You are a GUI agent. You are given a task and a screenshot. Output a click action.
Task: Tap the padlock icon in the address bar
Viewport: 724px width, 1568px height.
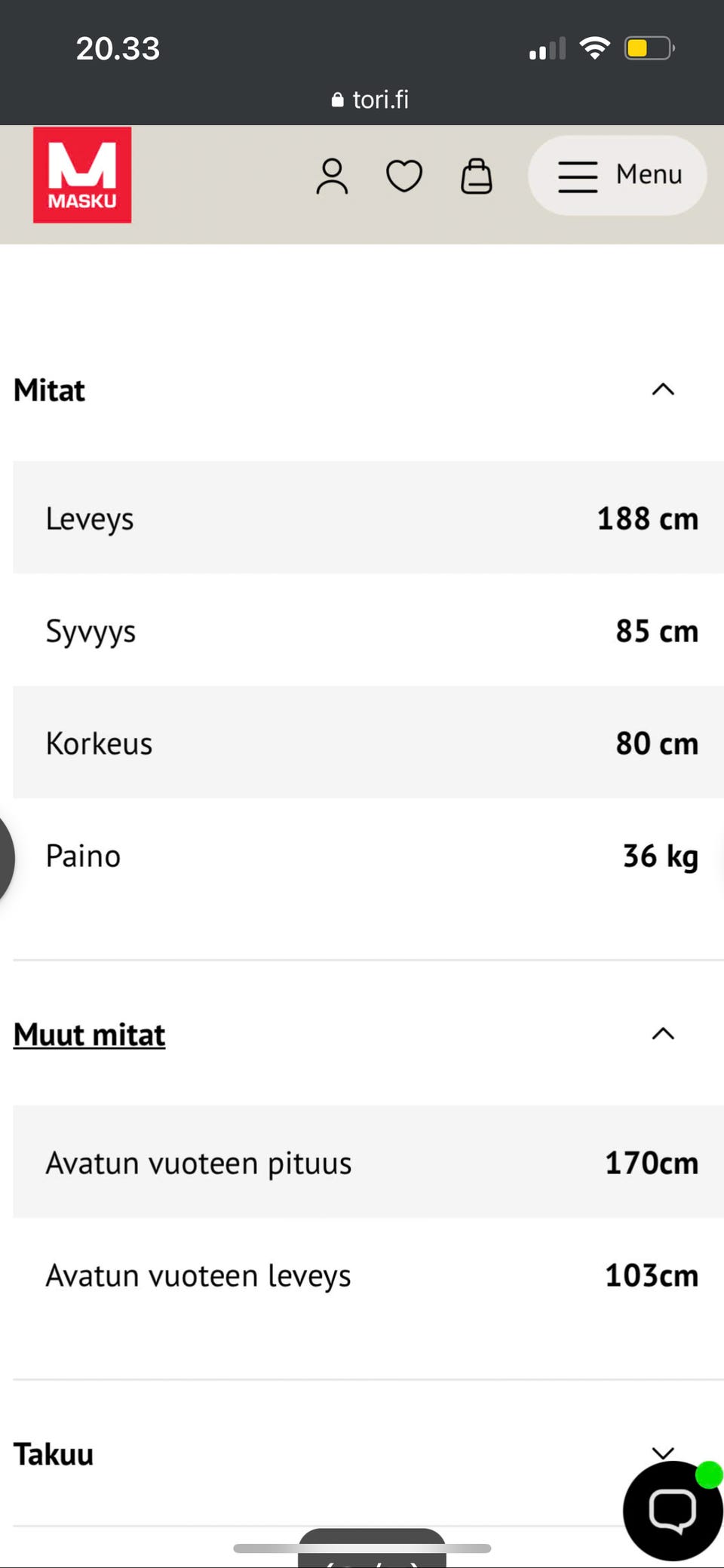pos(337,99)
